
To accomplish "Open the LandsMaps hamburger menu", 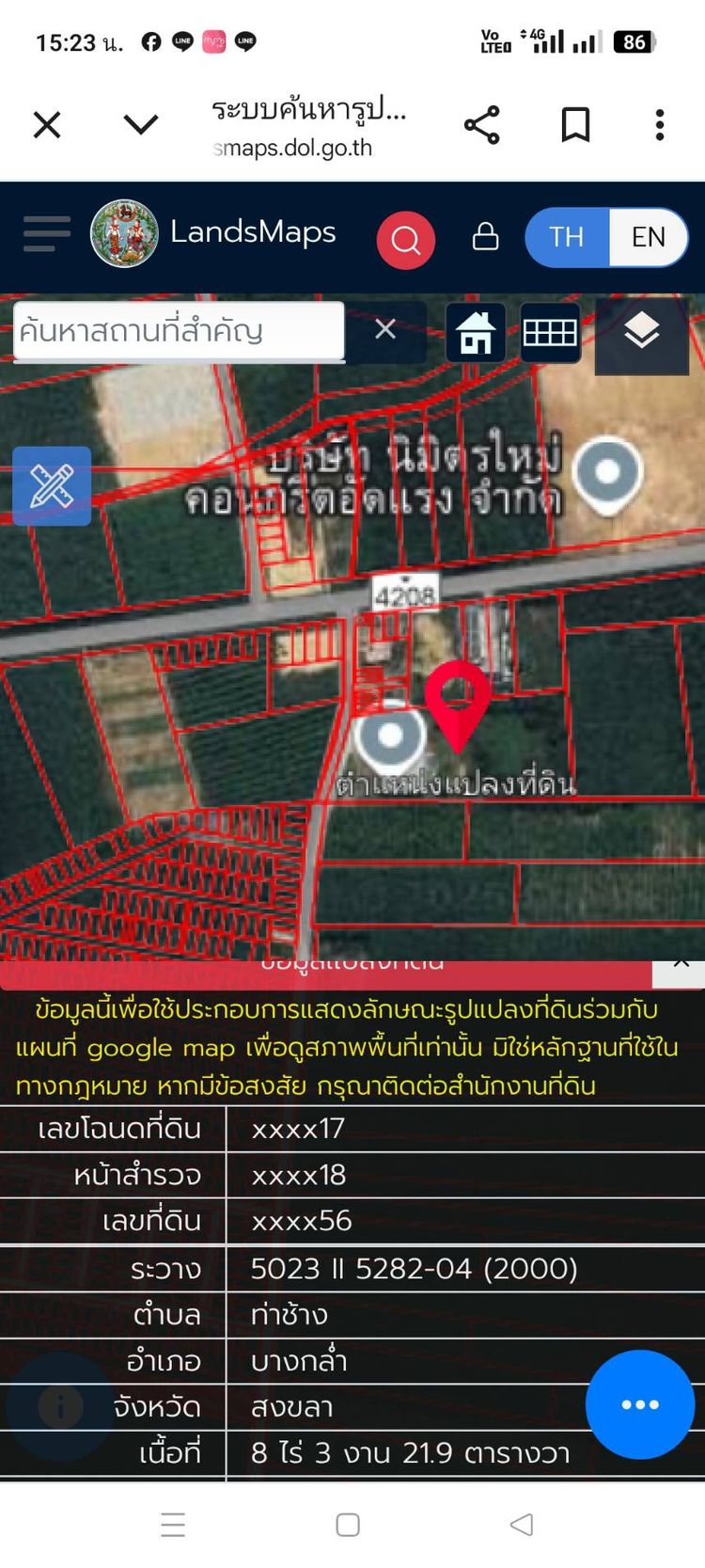I will click(x=46, y=233).
